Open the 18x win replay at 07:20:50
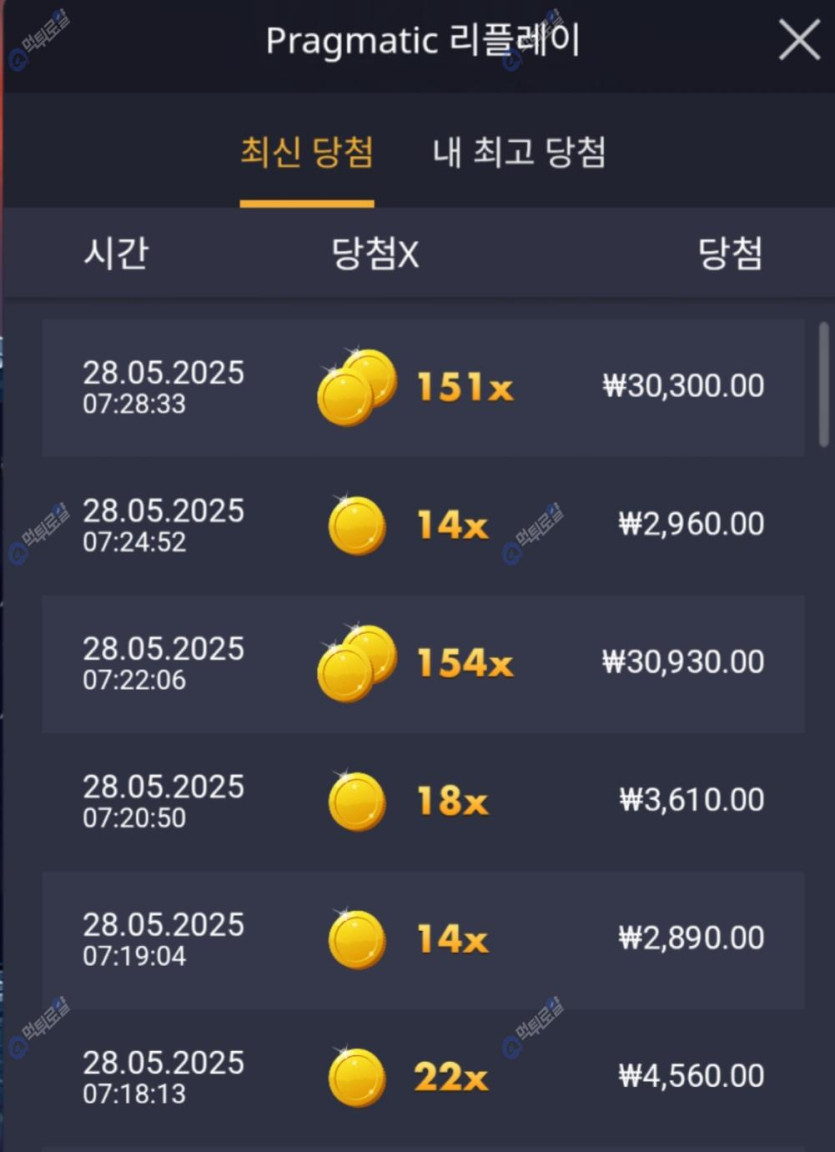835x1152 pixels. tap(423, 802)
